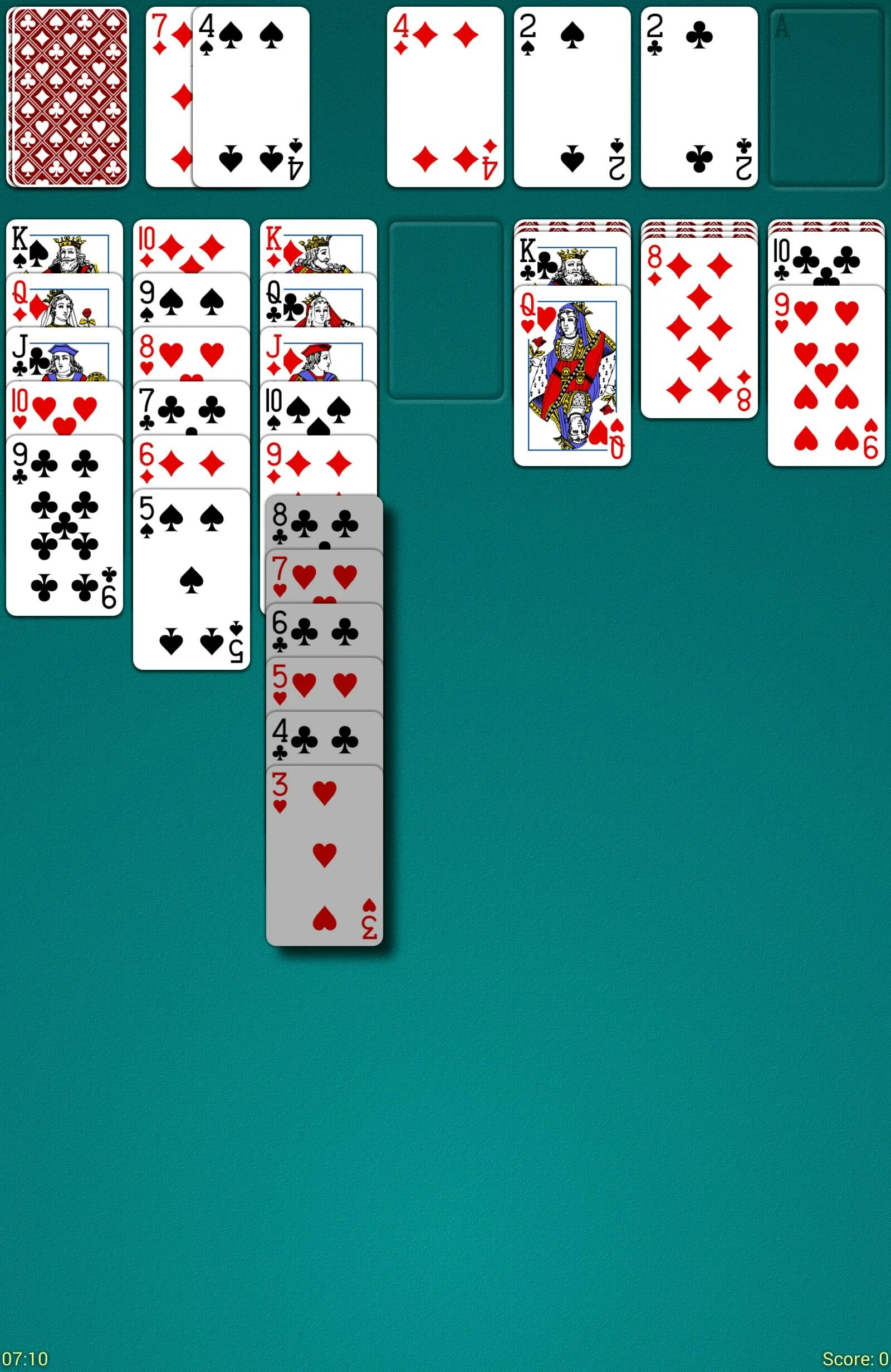Viewport: 891px width, 1372px height.
Task: Select the 6 of diamonds card
Action: click(191, 462)
